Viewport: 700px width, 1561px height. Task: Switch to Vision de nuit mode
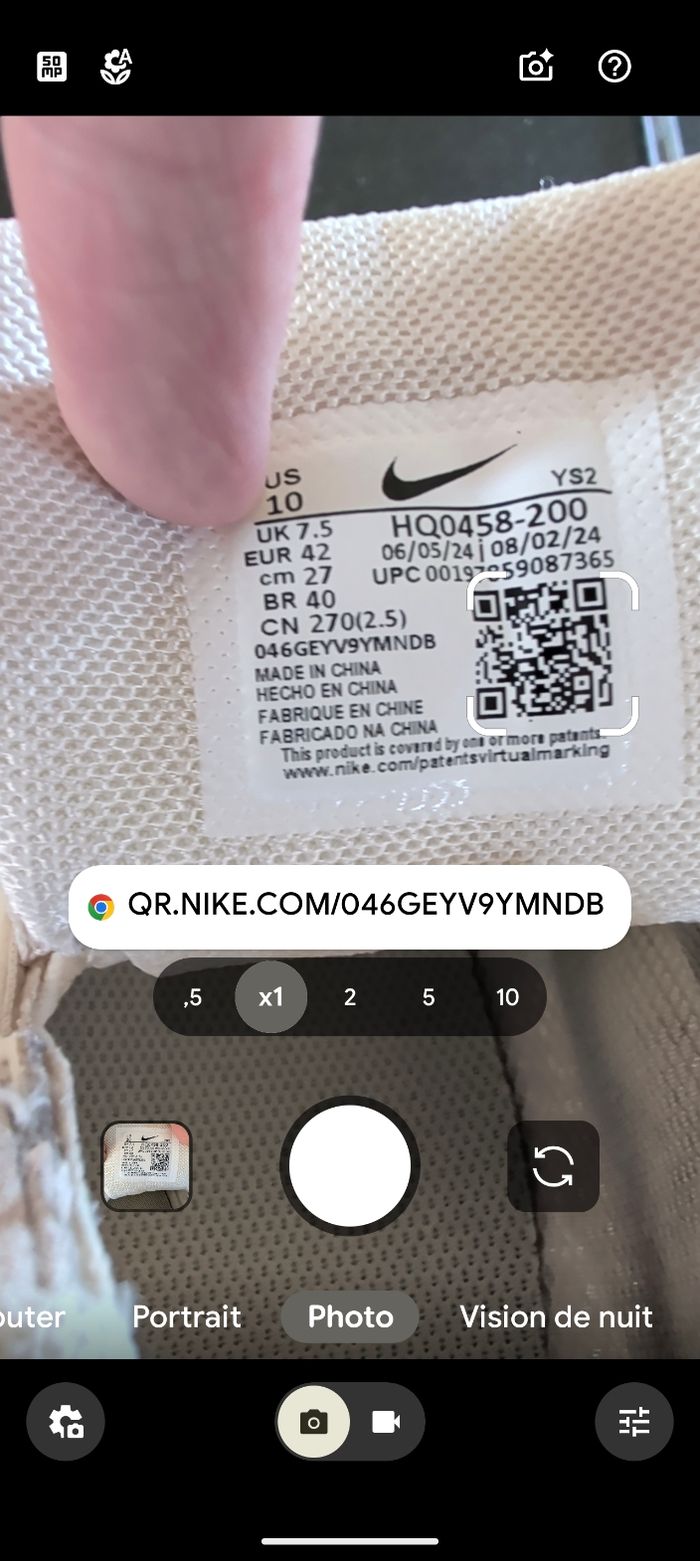(x=556, y=1317)
